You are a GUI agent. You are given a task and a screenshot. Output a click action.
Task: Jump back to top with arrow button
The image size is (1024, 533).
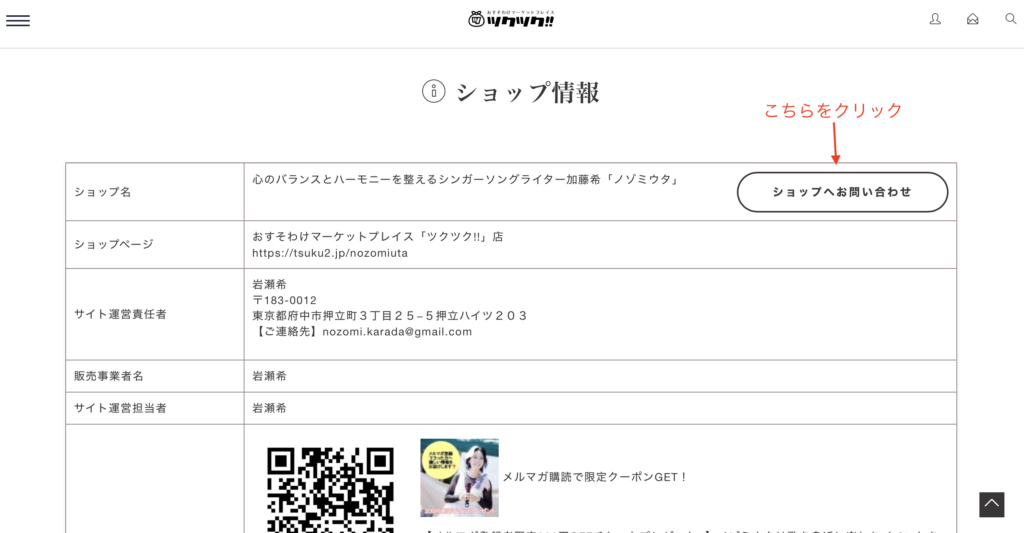991,504
